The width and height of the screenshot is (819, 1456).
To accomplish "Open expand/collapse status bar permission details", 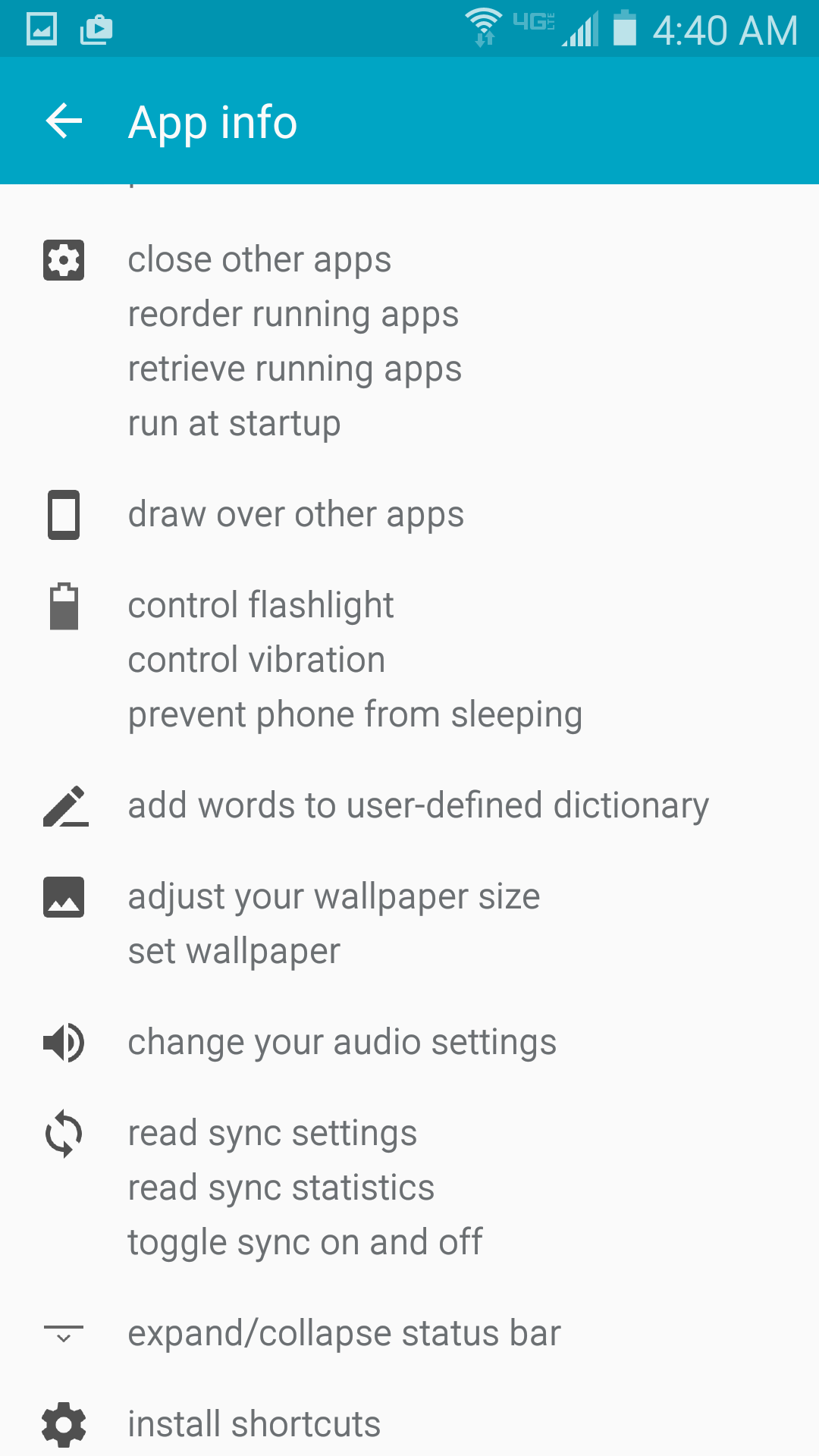I will [x=344, y=1334].
